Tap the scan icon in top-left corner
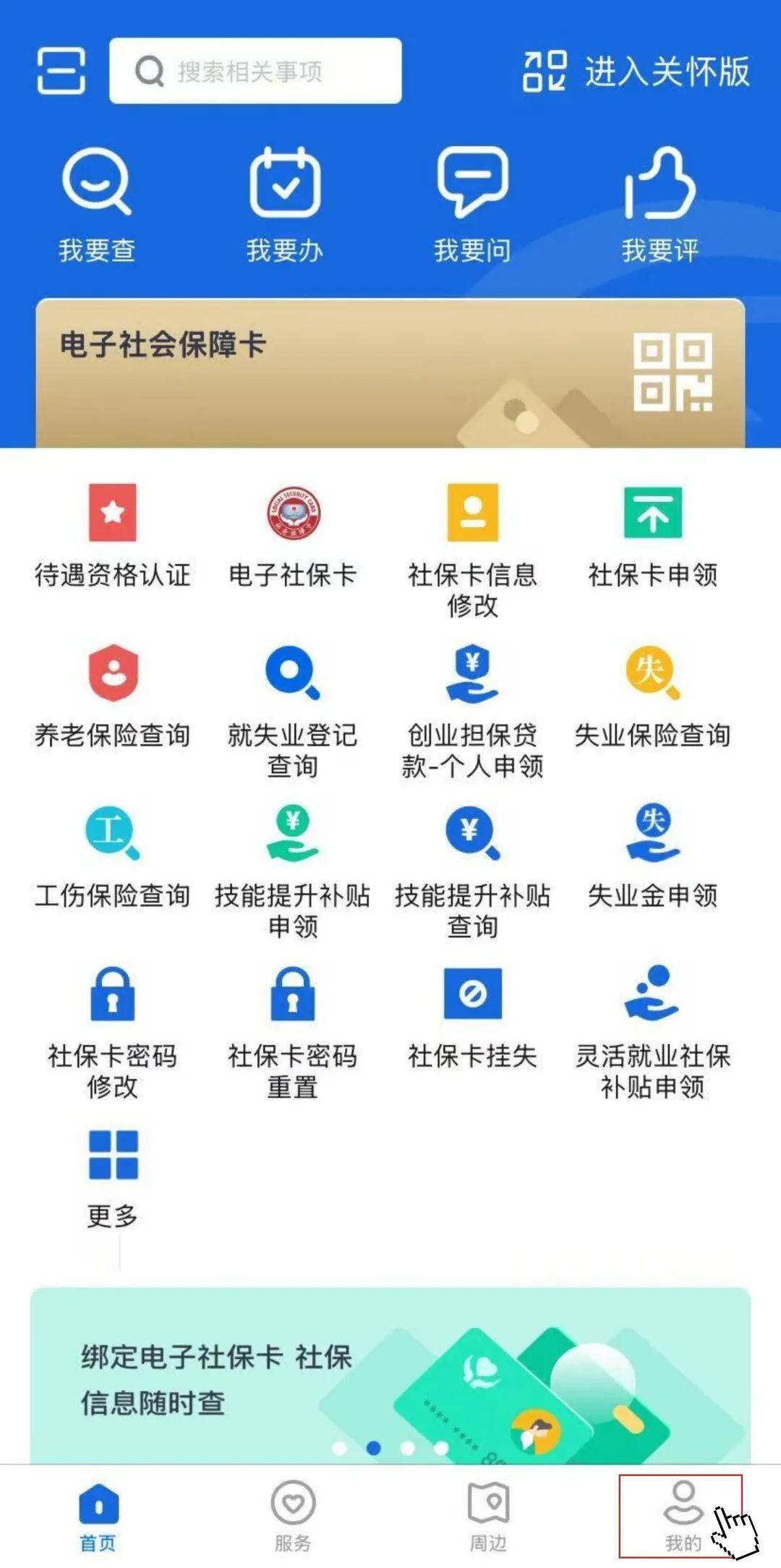This screenshot has width=781, height=1568. tap(59, 70)
